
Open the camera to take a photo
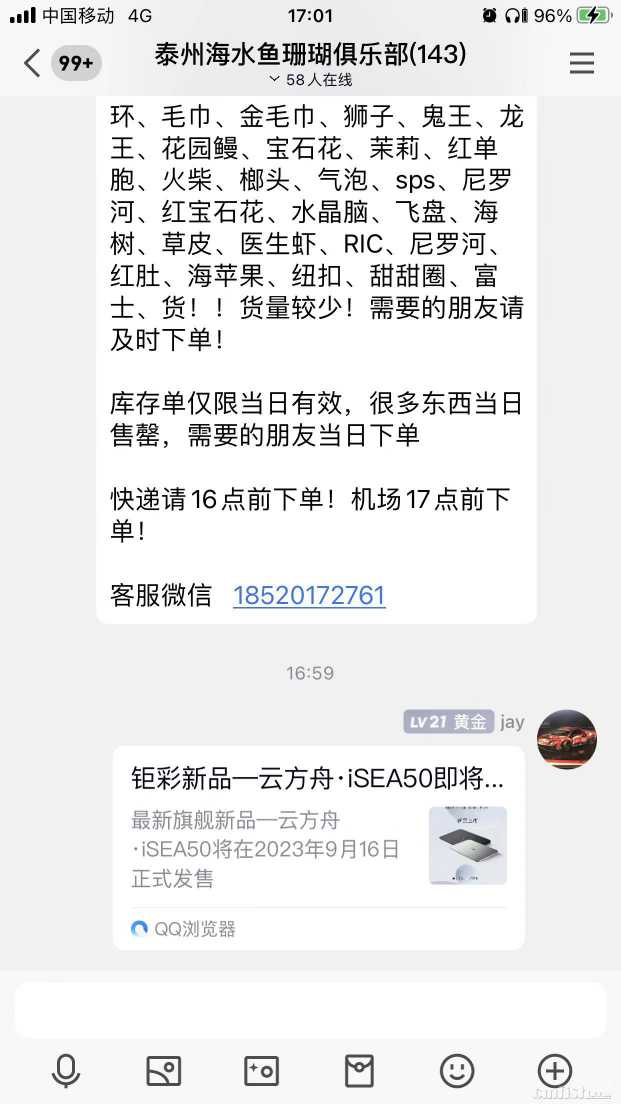(x=262, y=1071)
